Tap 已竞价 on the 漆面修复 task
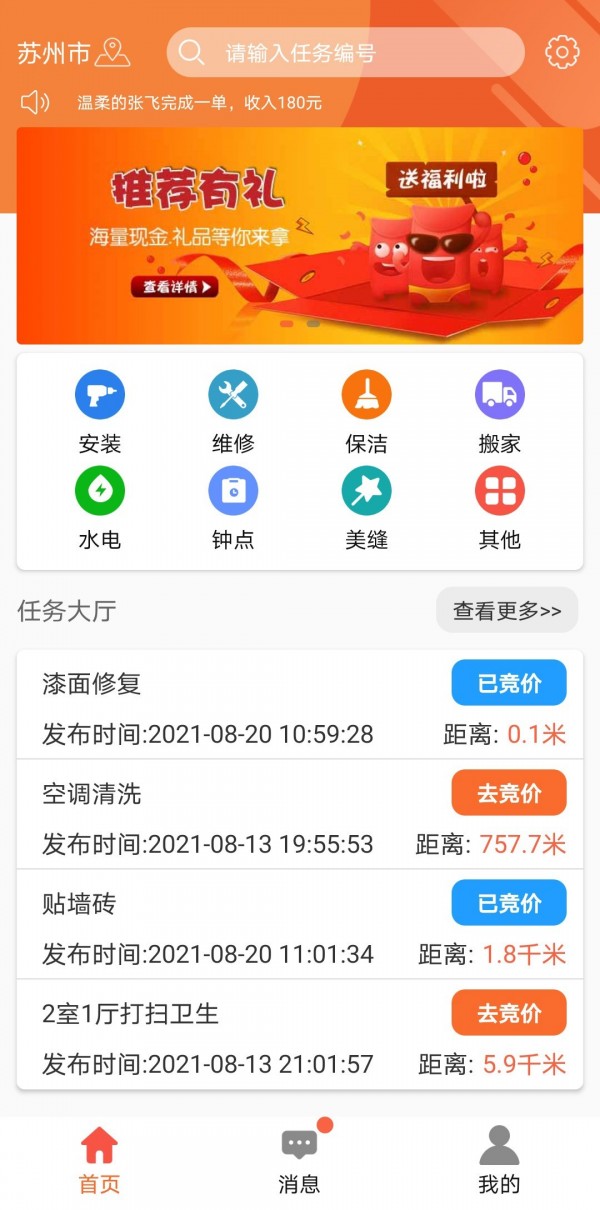The image size is (600, 1210). pos(509,683)
